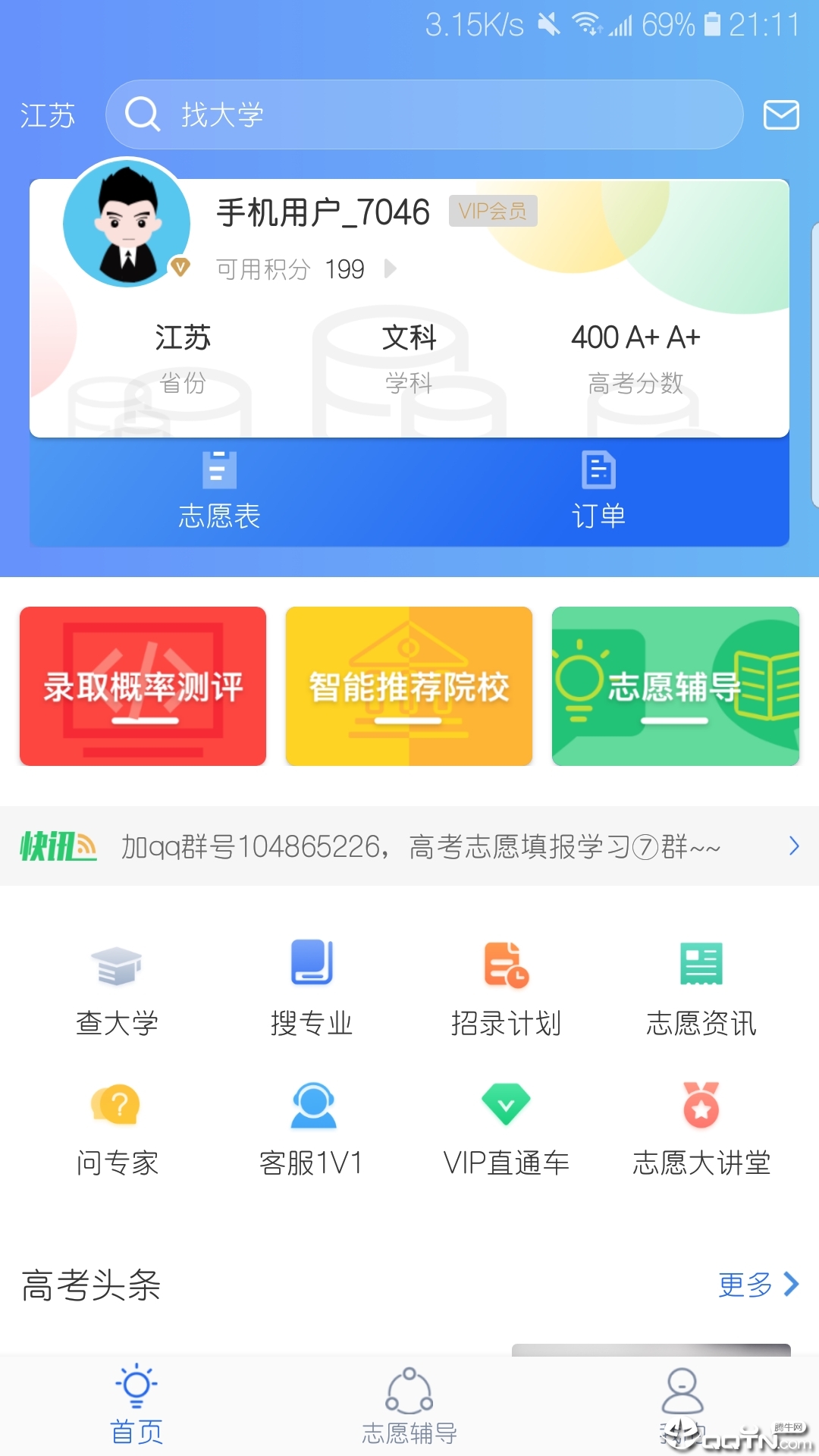Image resolution: width=819 pixels, height=1456 pixels.
Task: Open the 订单 orders shortcut
Action: coord(598,491)
